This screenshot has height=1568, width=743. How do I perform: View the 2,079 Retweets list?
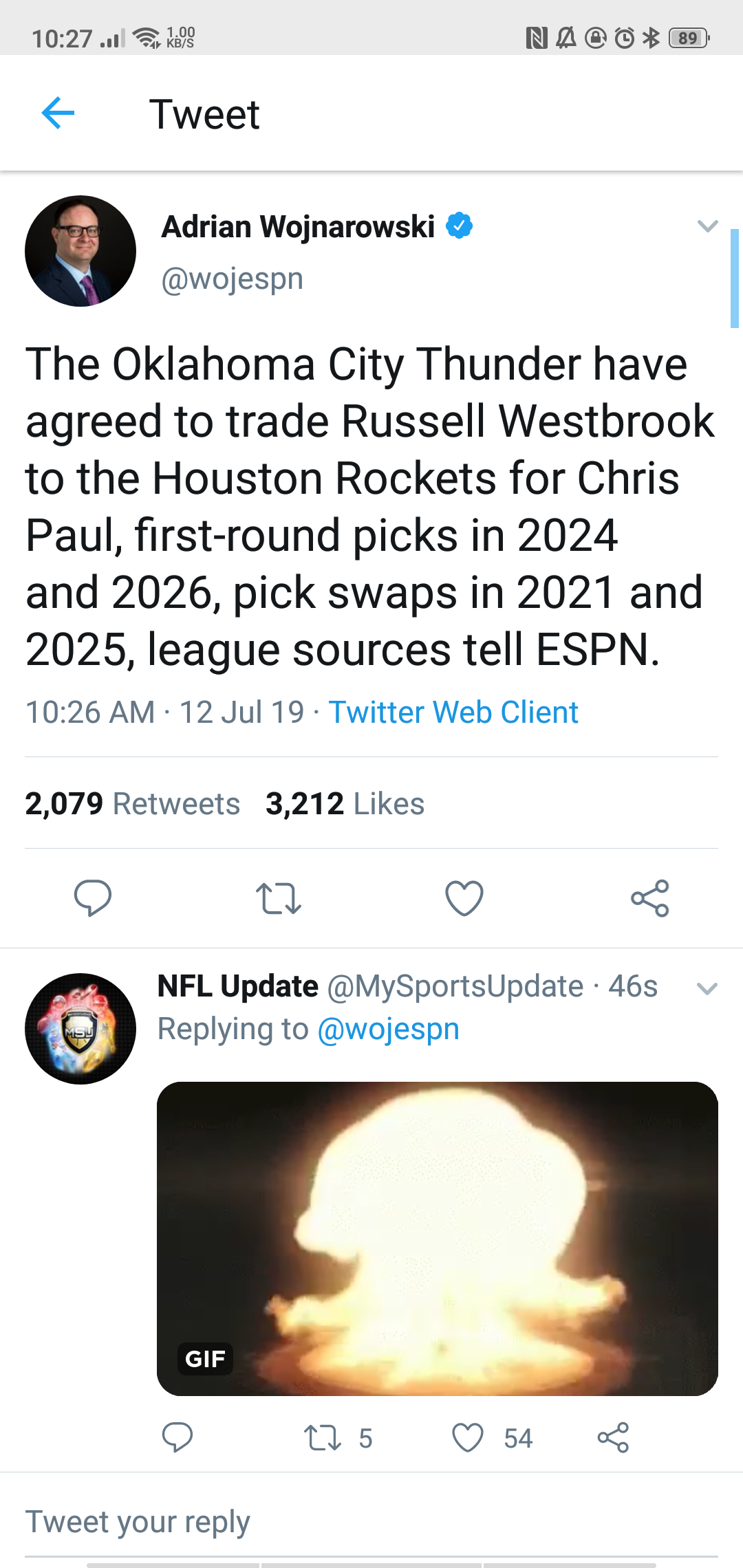[x=133, y=803]
